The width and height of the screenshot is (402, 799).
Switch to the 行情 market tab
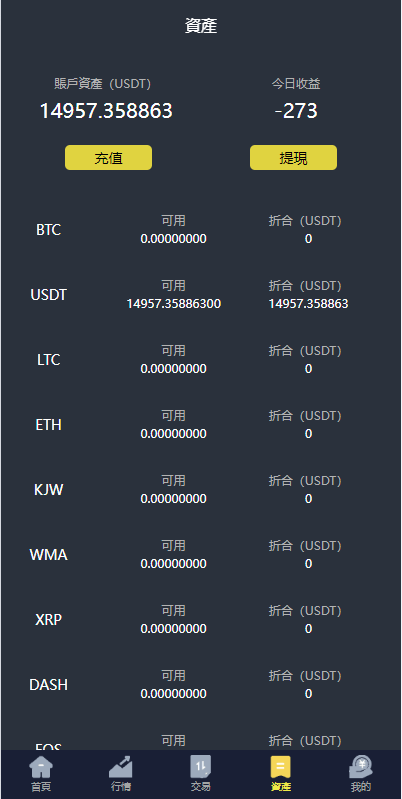[x=121, y=774]
